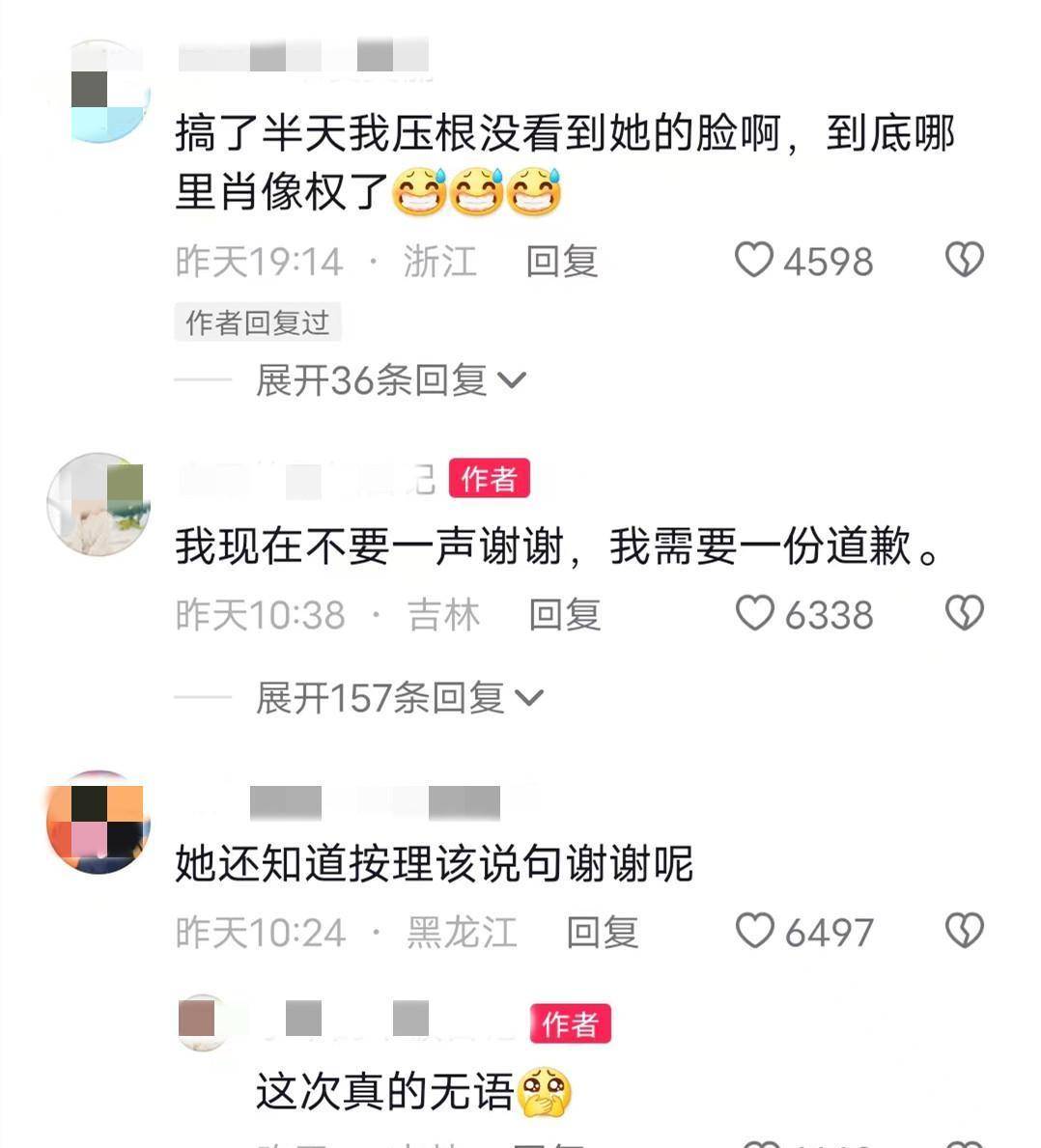This screenshot has height=1148, width=1041.
Task: Open the author avatar on 这次真的无语 reply
Action: pyautogui.click(x=204, y=1022)
